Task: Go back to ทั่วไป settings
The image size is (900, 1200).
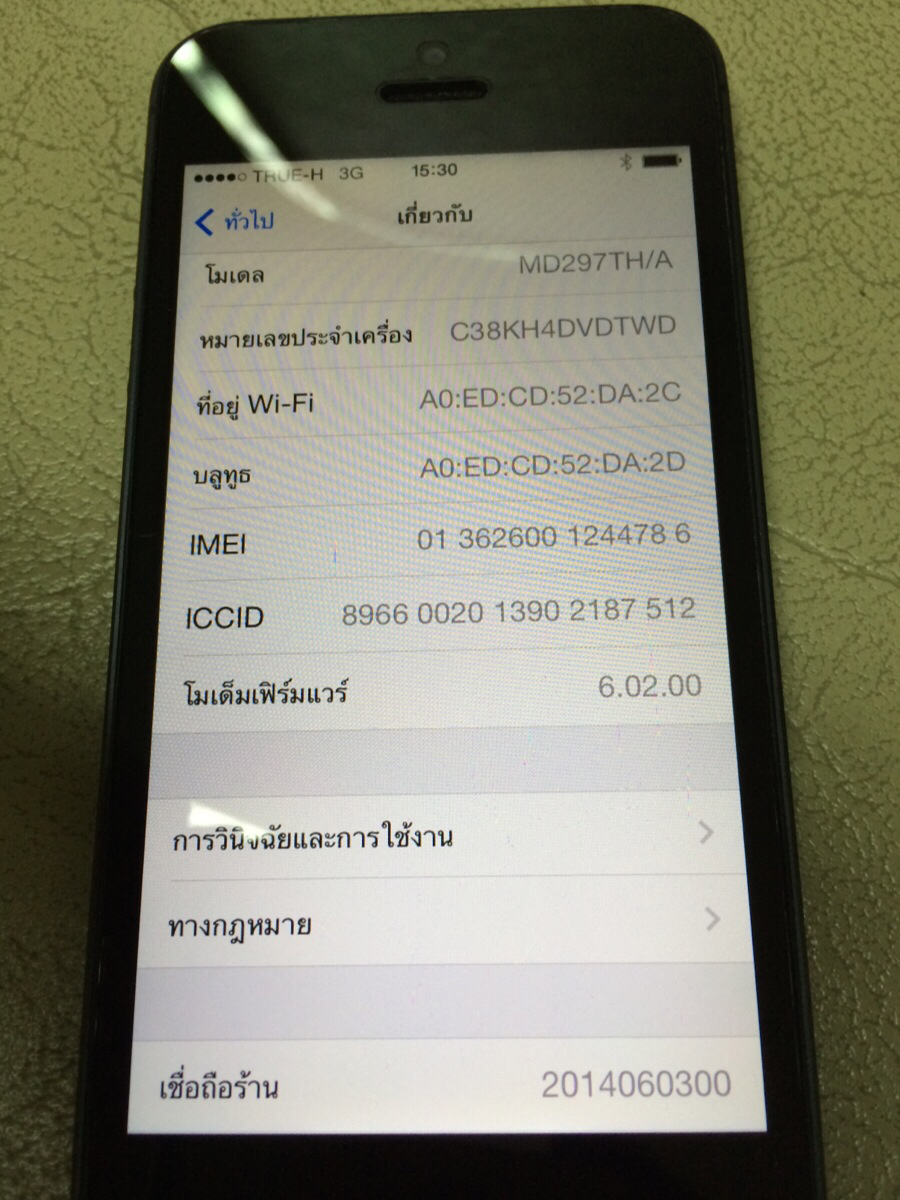Action: click(x=235, y=221)
